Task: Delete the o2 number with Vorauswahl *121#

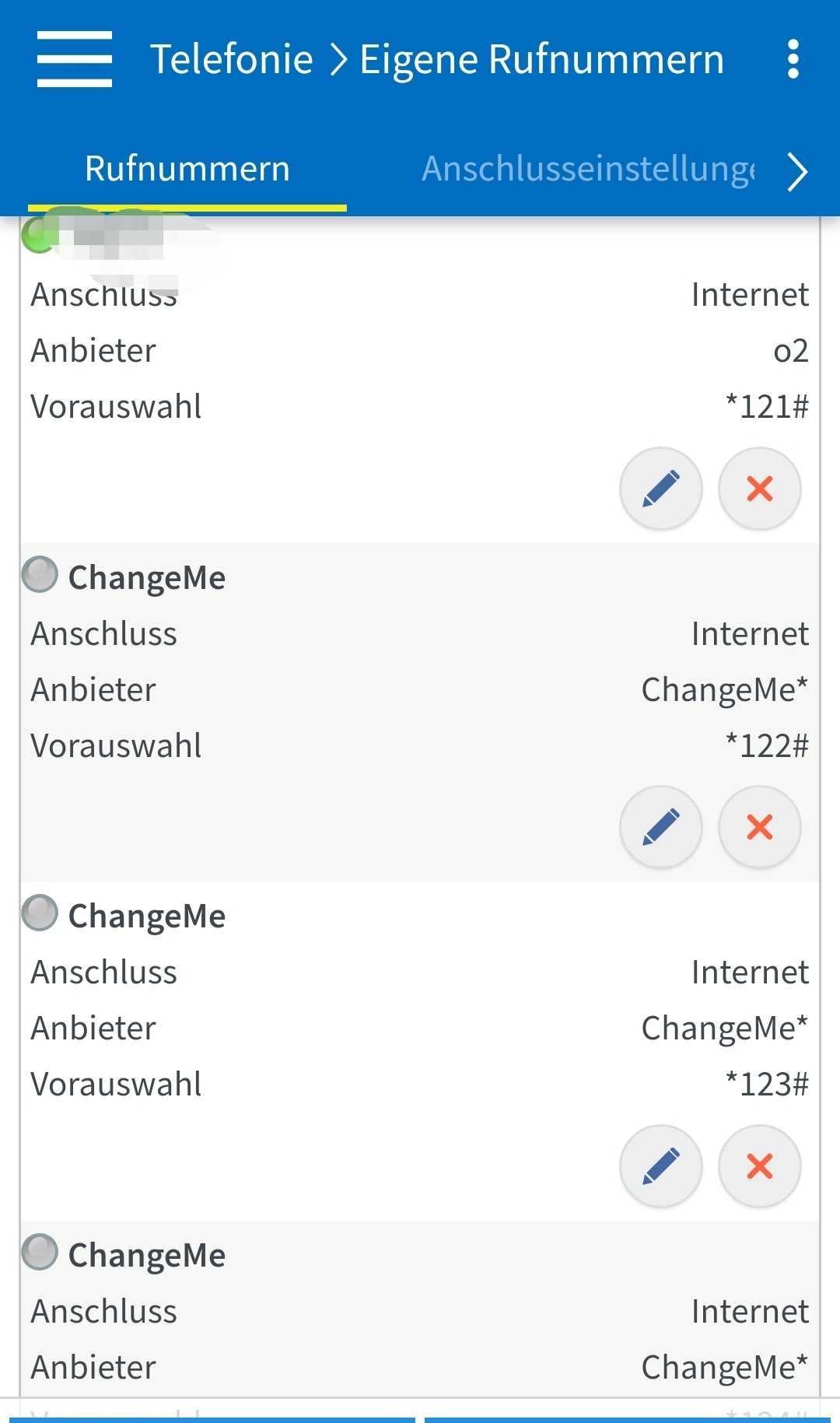Action: click(x=760, y=489)
